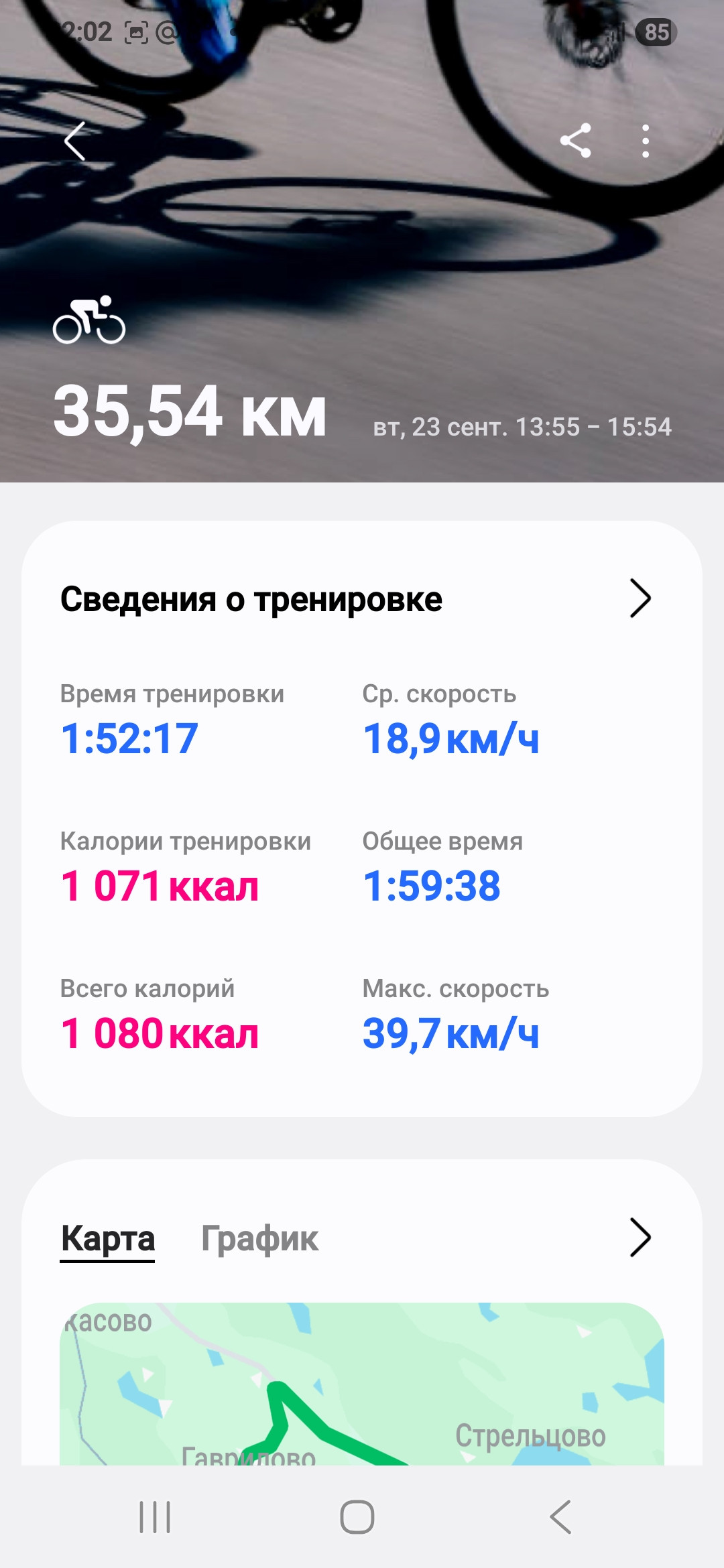Open the three-dot overflow menu
This screenshot has height=1568, width=724.
pos(646,141)
